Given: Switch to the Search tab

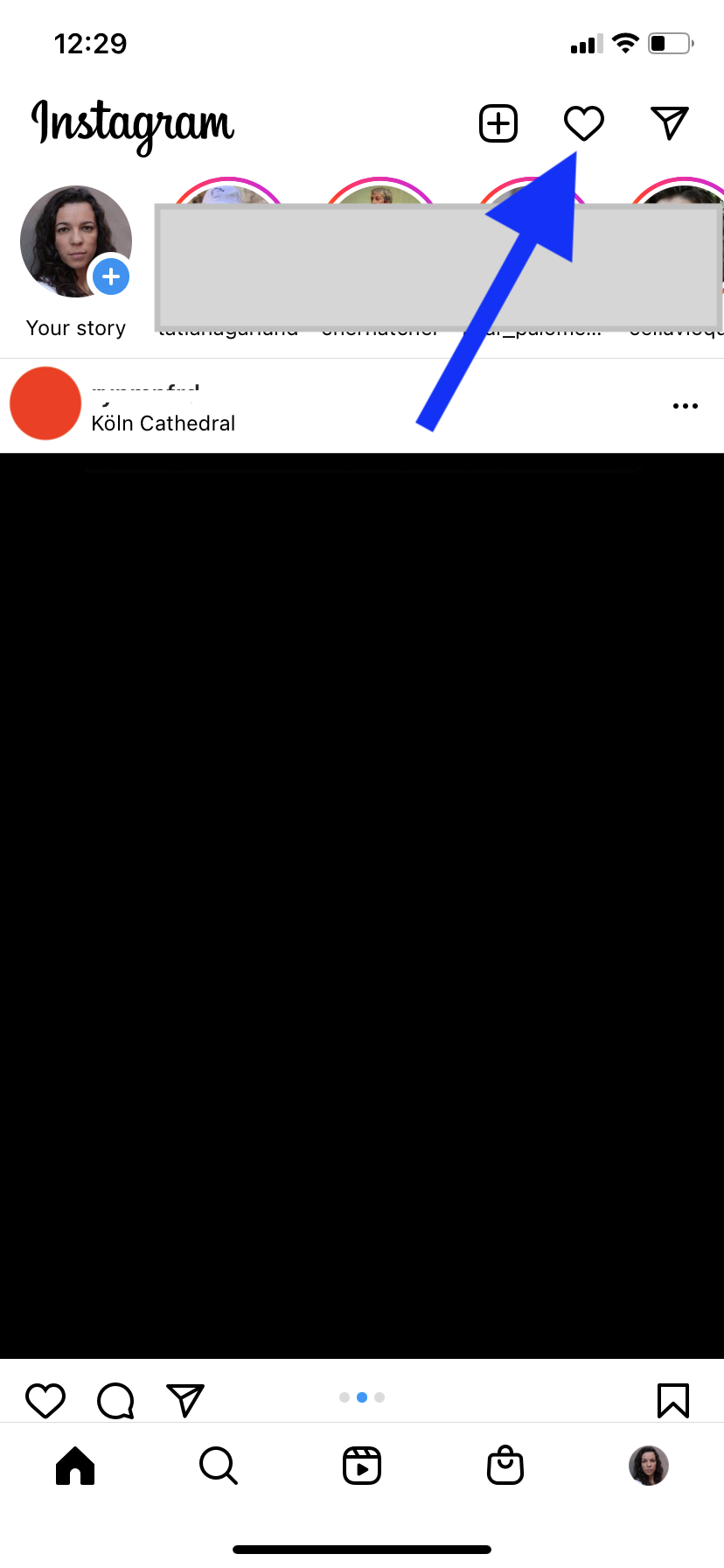Looking at the screenshot, I should point(219,1466).
